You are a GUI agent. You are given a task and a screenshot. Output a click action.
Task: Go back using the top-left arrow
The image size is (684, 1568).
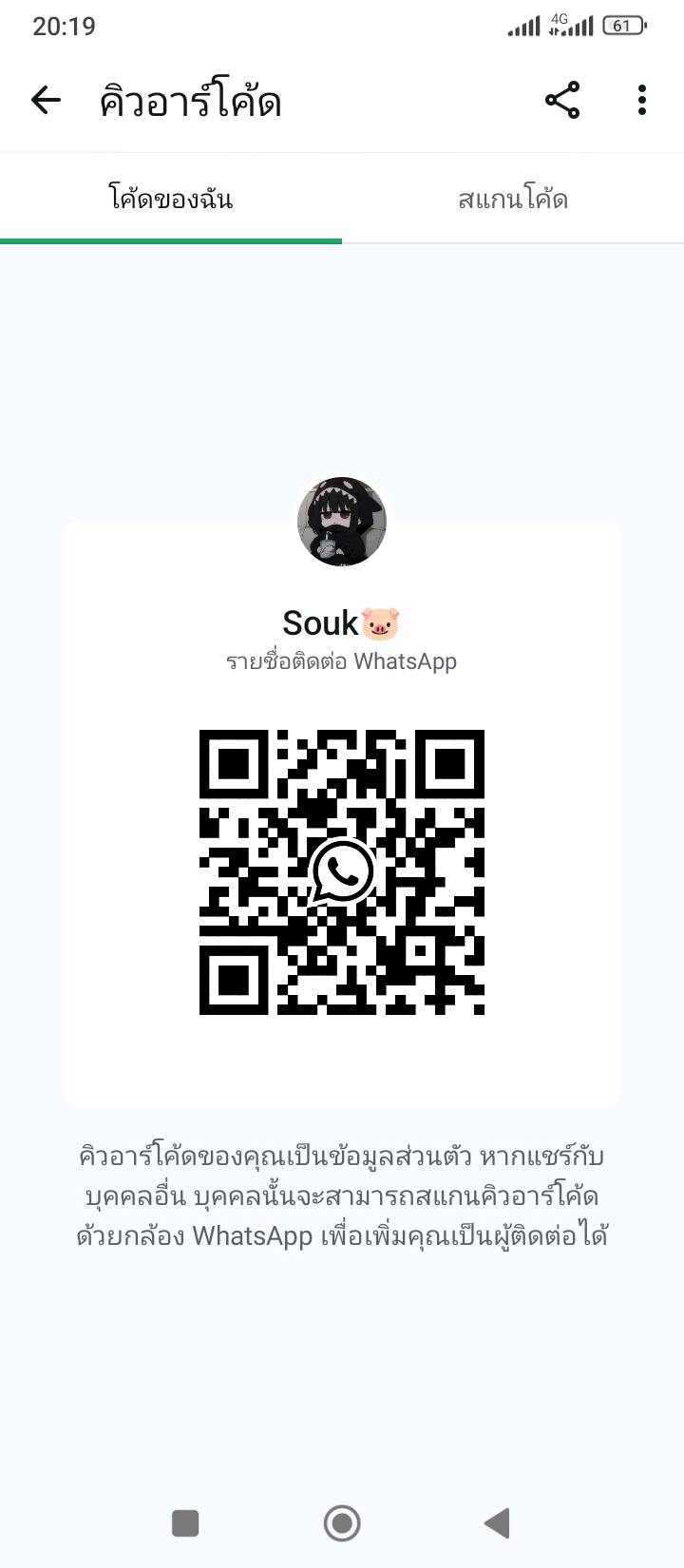pos(46,100)
